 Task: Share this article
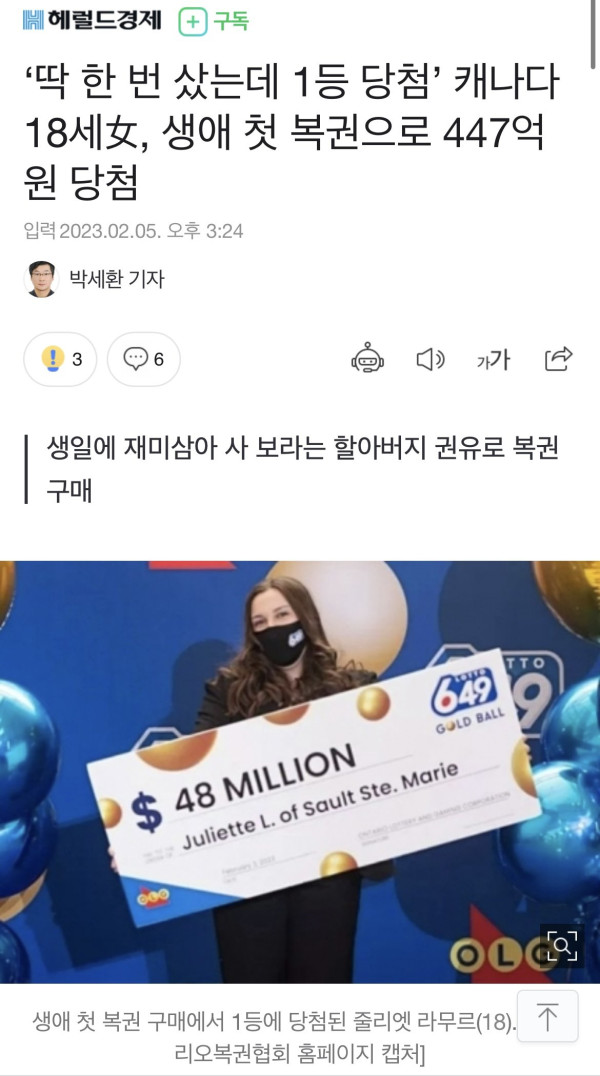coord(557,359)
